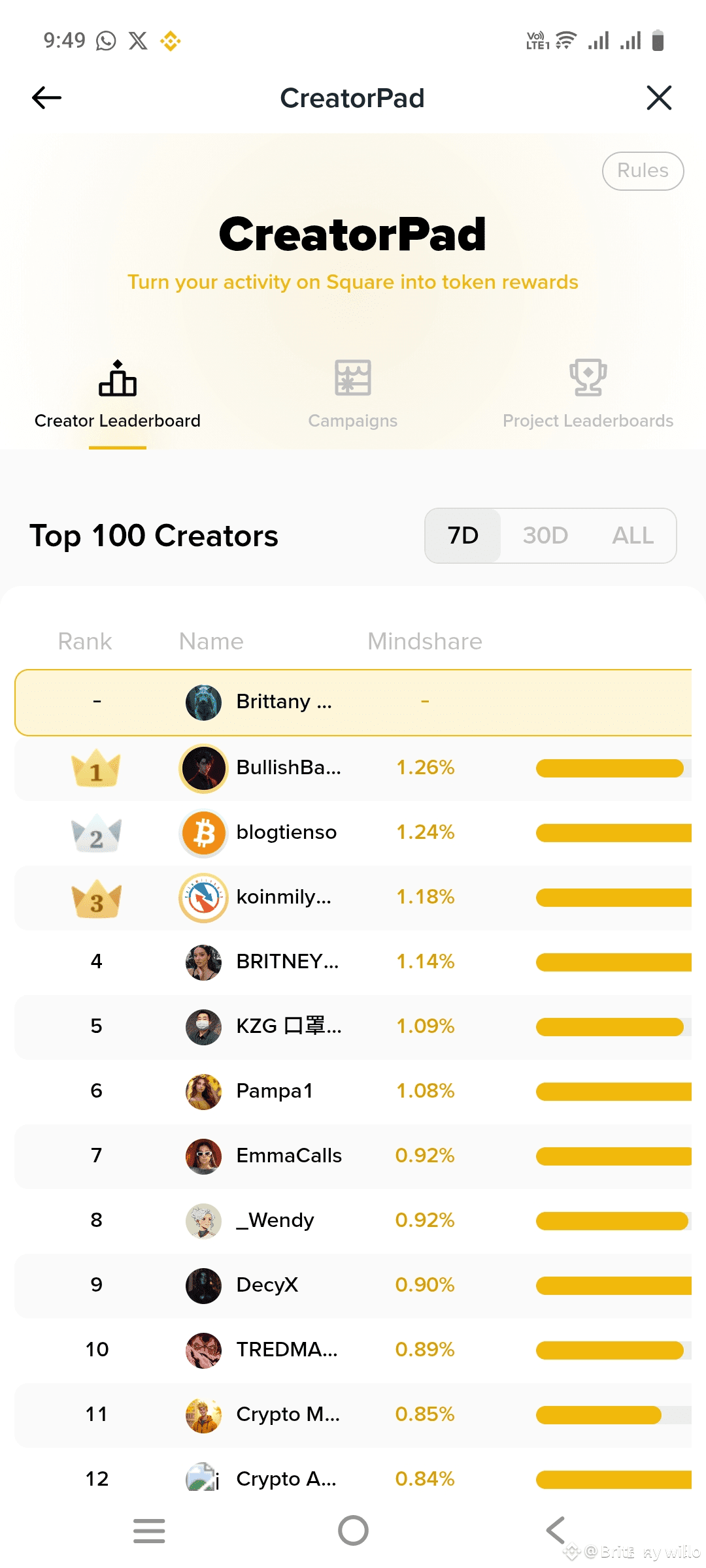Select the 30D time range
This screenshot has height=1568, width=706.
pyautogui.click(x=545, y=536)
